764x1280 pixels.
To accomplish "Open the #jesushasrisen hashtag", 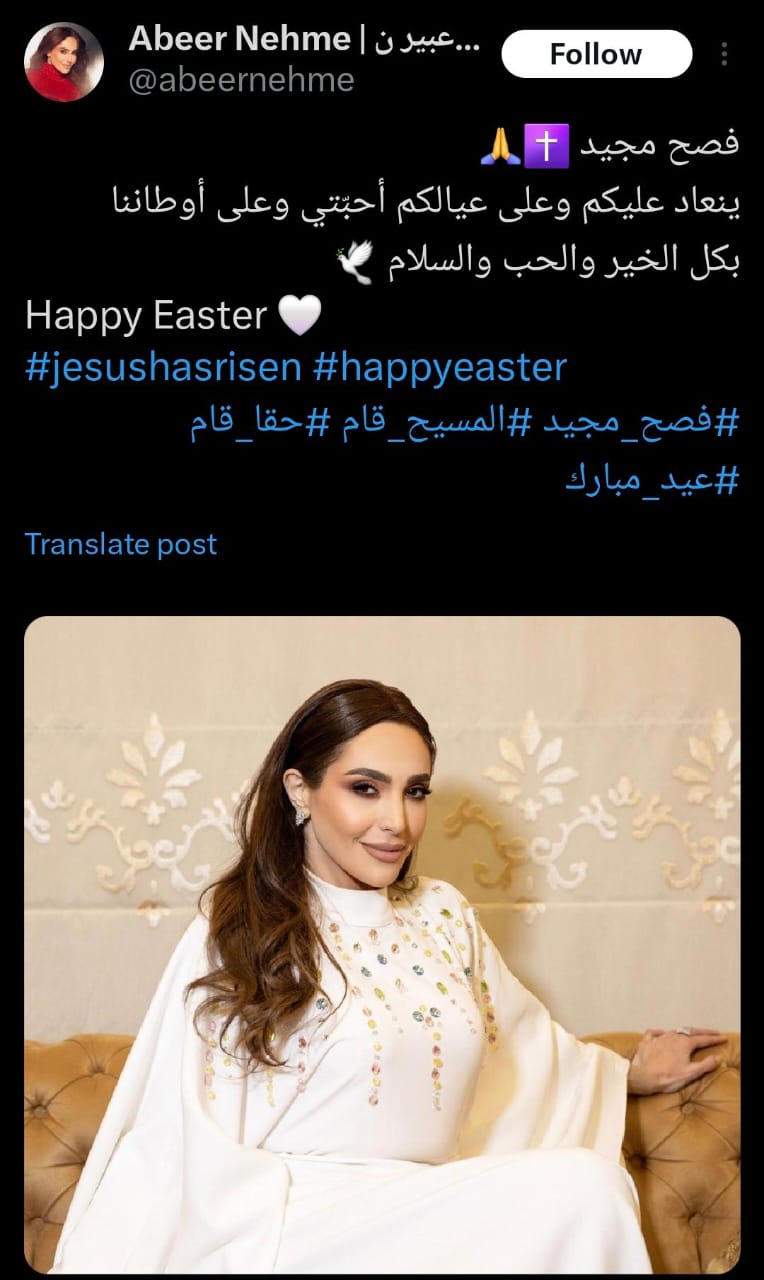I will (x=163, y=368).
